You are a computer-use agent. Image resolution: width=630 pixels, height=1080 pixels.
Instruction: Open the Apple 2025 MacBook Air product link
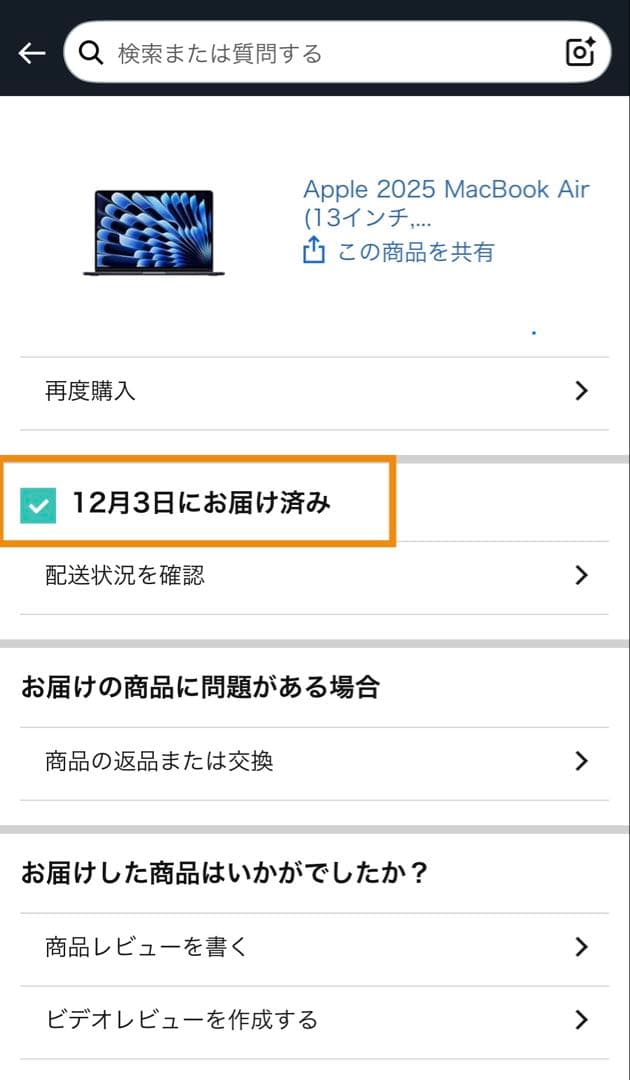[446, 203]
